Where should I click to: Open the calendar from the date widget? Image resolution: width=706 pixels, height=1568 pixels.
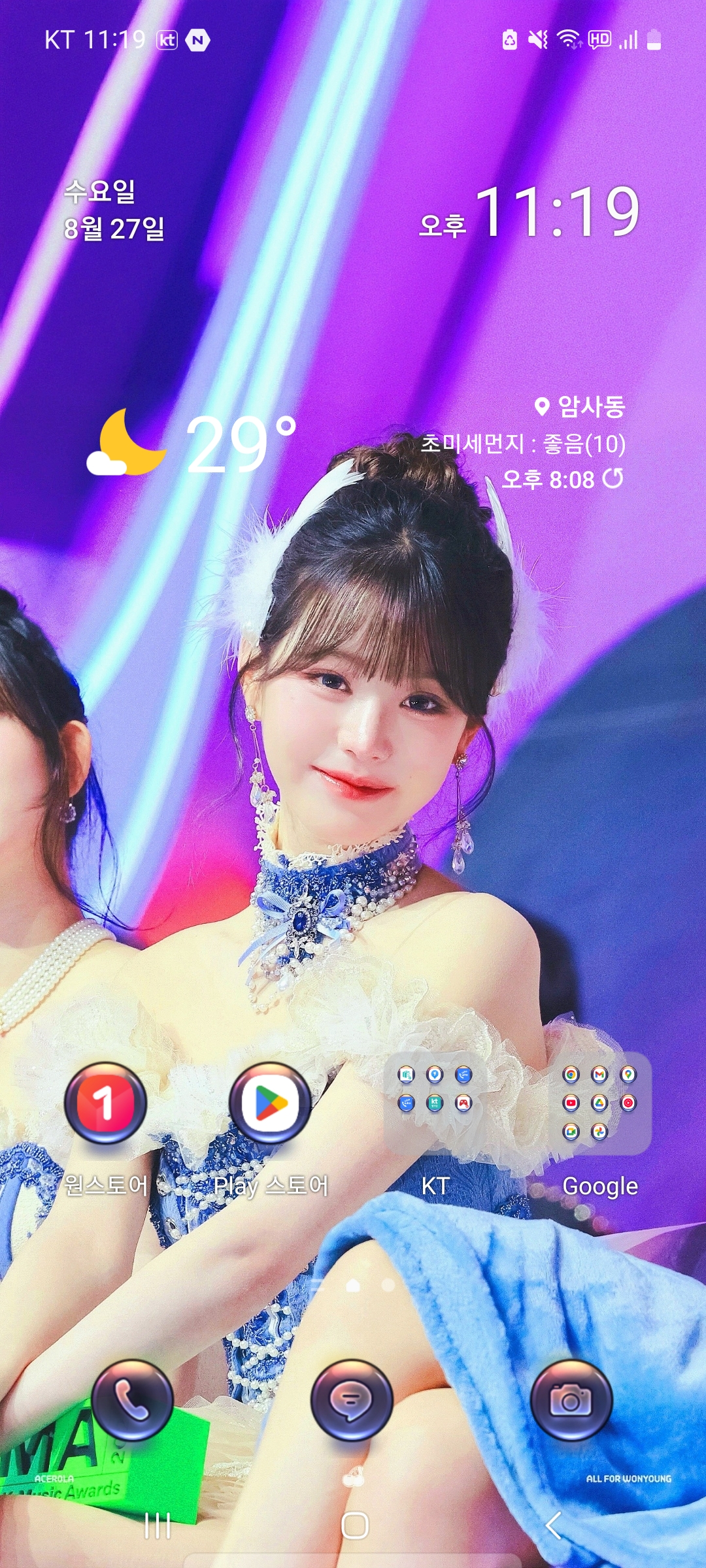pos(114,210)
